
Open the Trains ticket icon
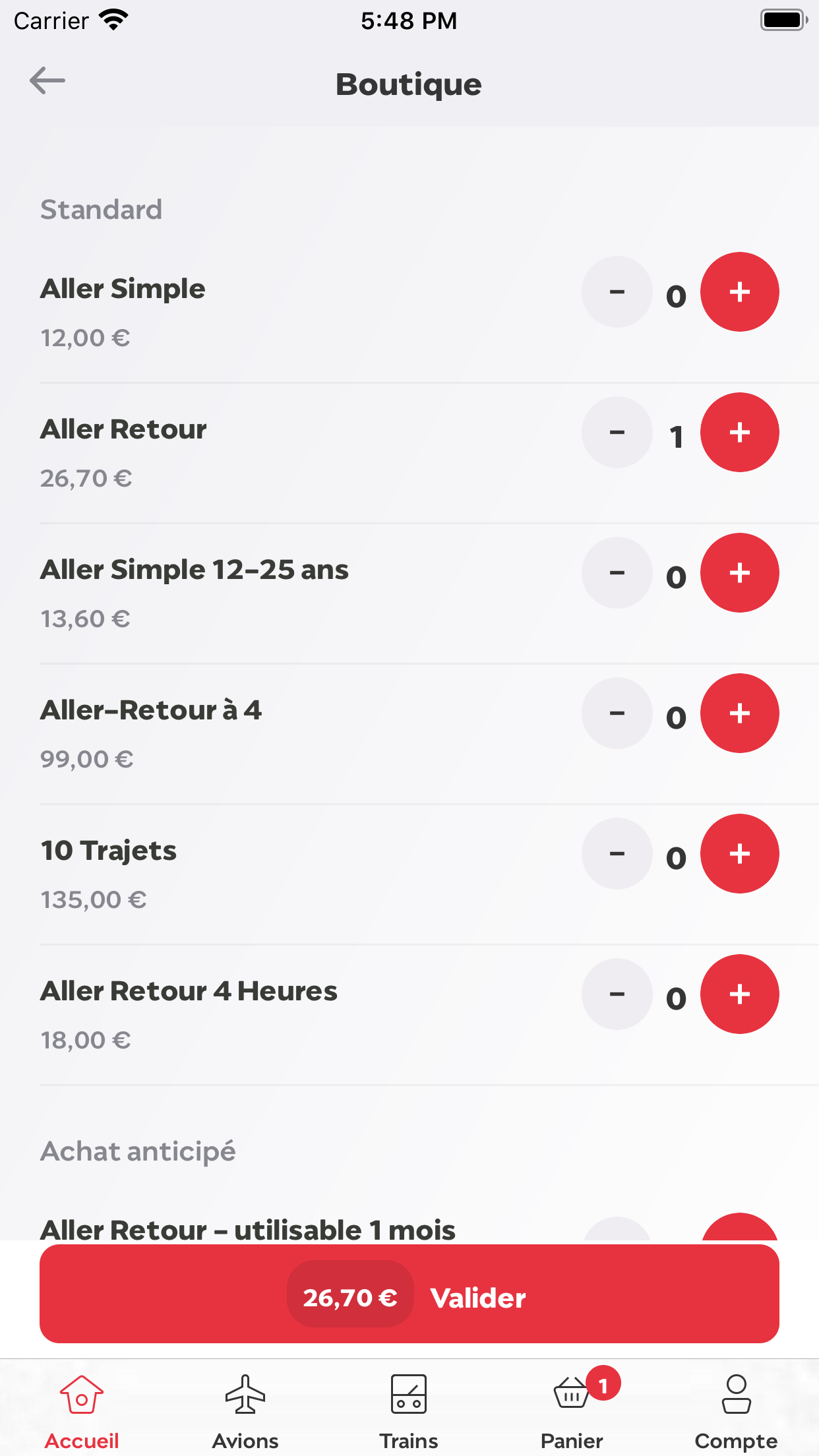tap(408, 1393)
